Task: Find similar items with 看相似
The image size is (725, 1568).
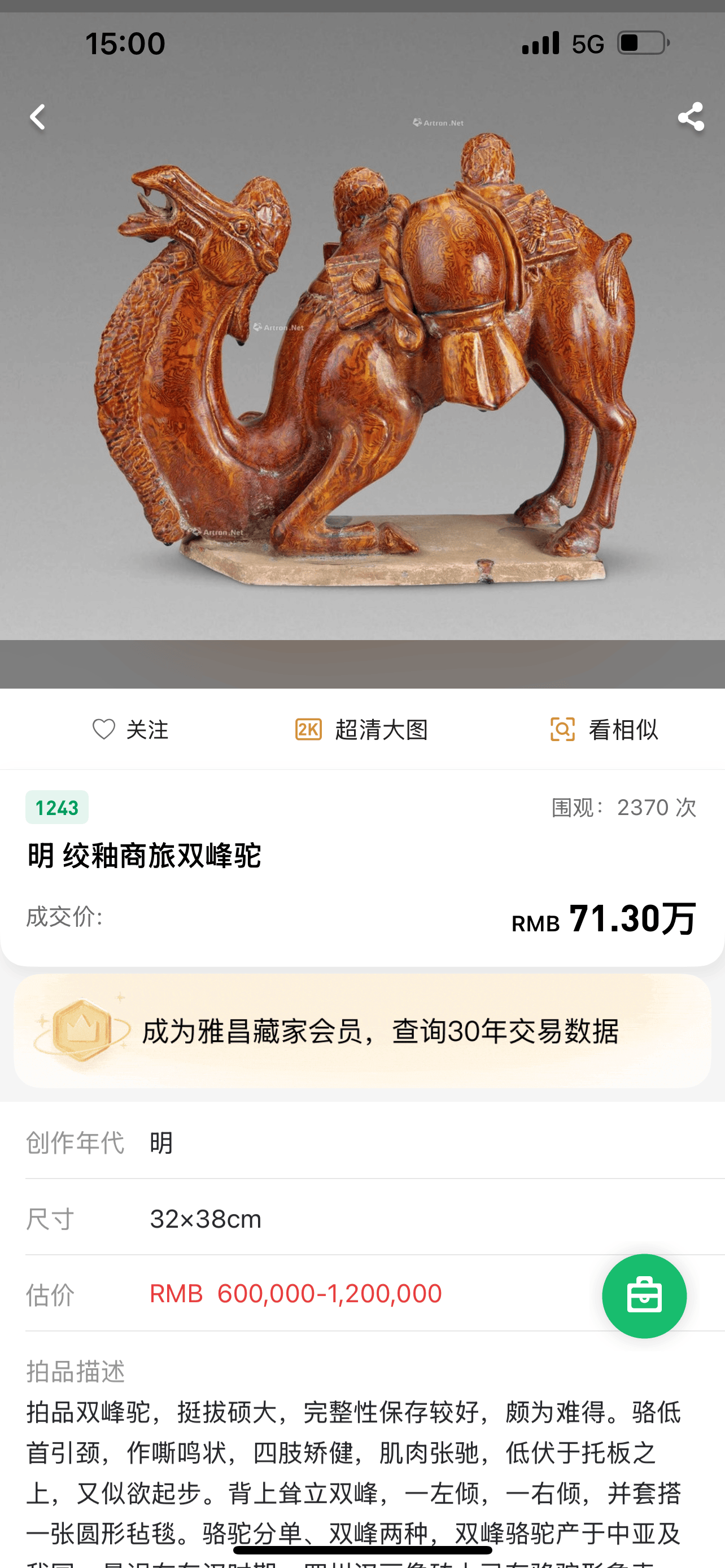Action: (x=604, y=729)
